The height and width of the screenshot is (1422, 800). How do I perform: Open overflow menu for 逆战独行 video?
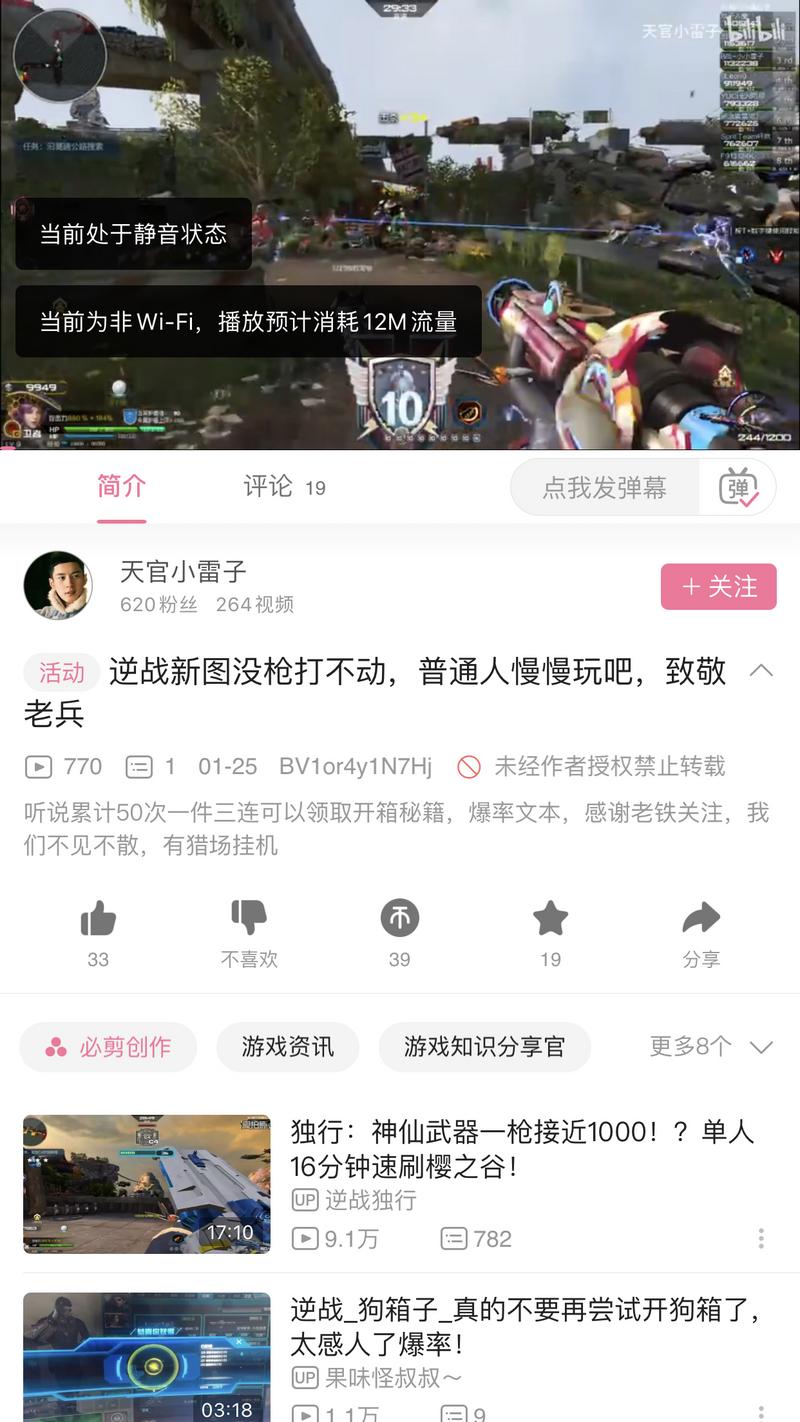click(761, 1238)
